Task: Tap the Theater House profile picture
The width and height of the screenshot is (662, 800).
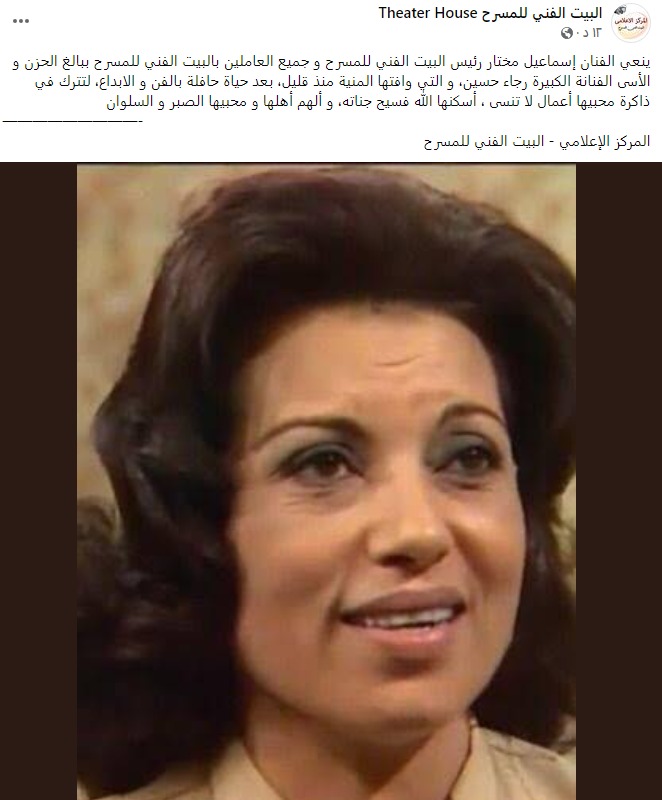Action: 631,21
